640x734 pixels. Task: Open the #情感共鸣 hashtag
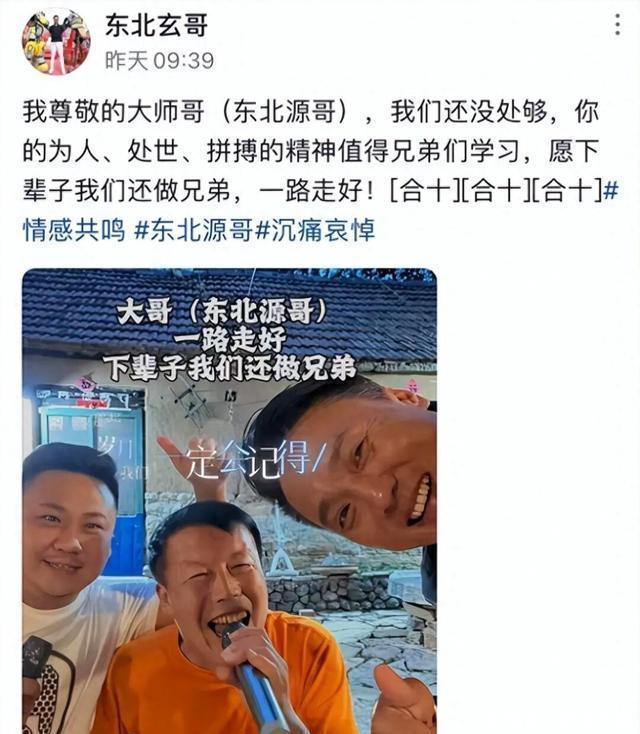coord(74,230)
